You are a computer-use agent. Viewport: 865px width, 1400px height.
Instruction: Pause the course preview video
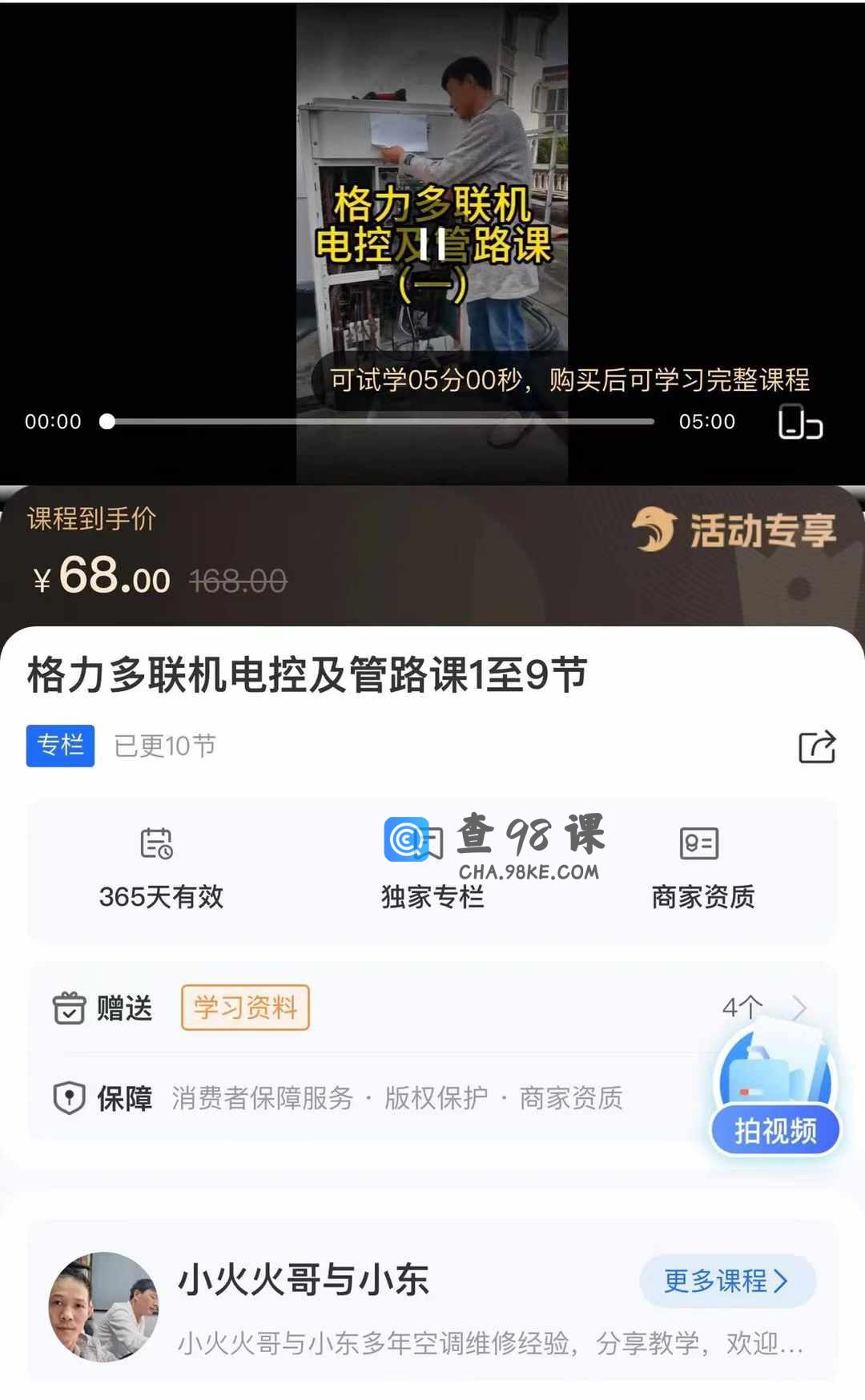click(x=432, y=244)
